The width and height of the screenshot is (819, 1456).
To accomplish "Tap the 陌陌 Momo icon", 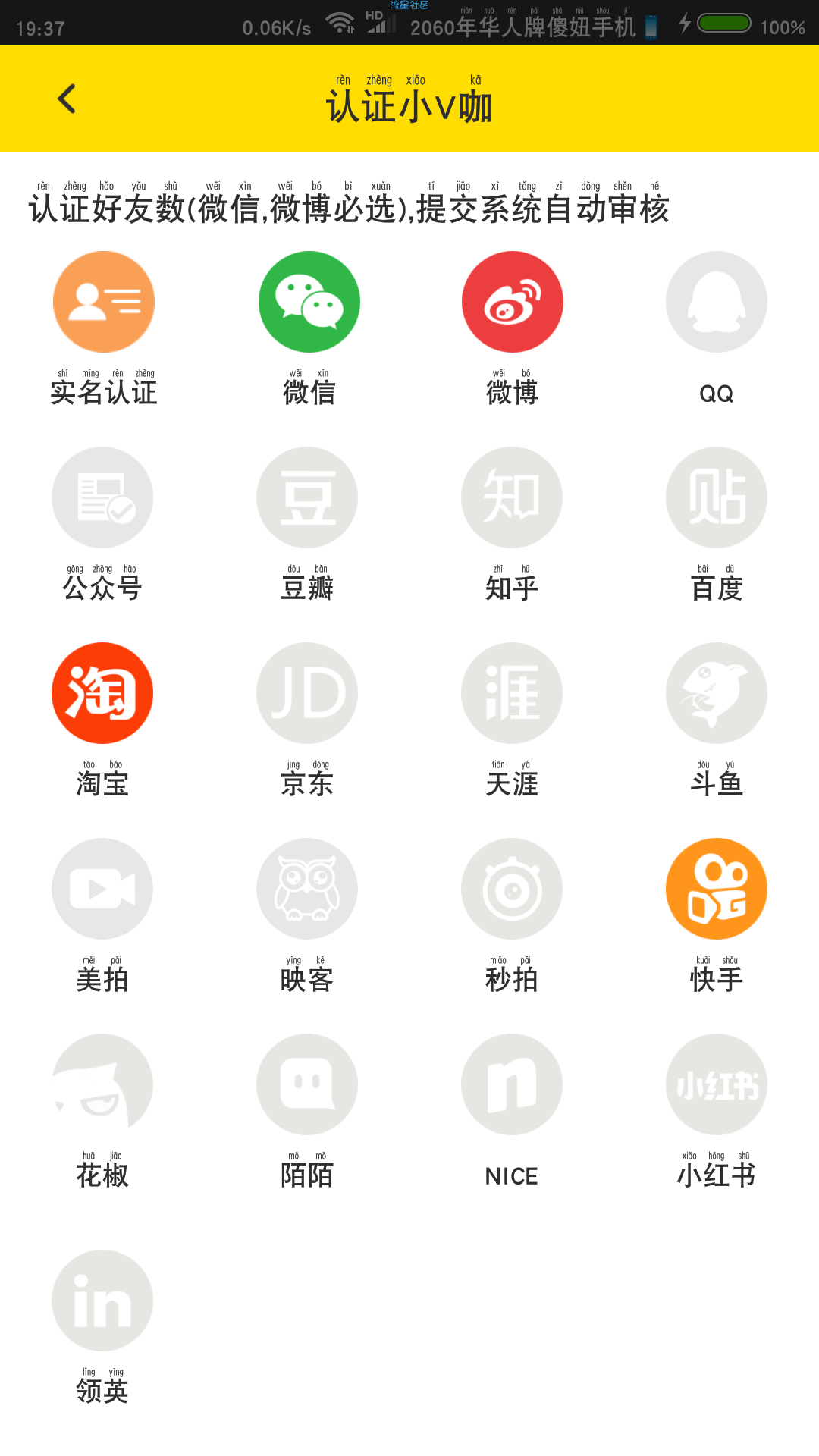I will [307, 1084].
